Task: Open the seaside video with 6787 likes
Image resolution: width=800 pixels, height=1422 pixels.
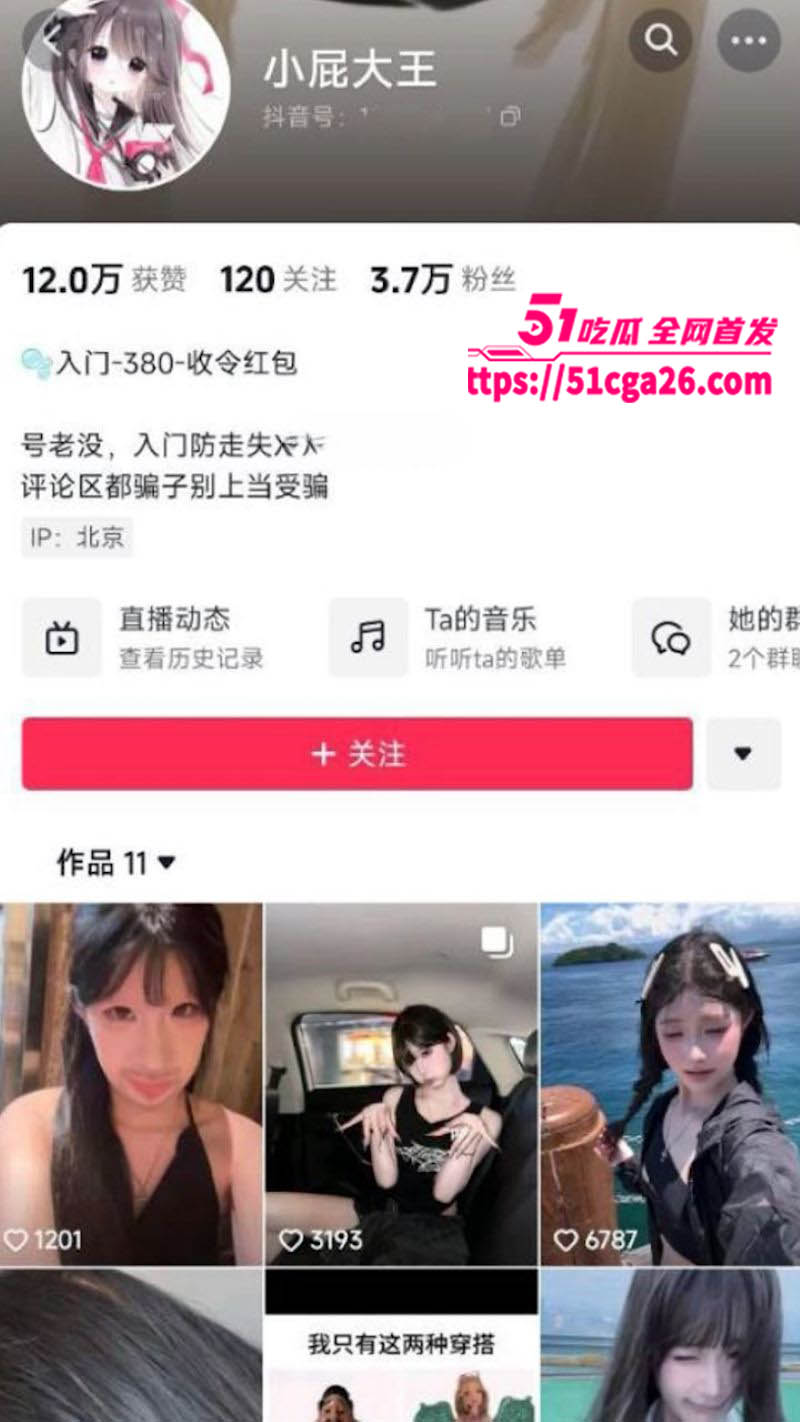Action: tap(670, 1084)
